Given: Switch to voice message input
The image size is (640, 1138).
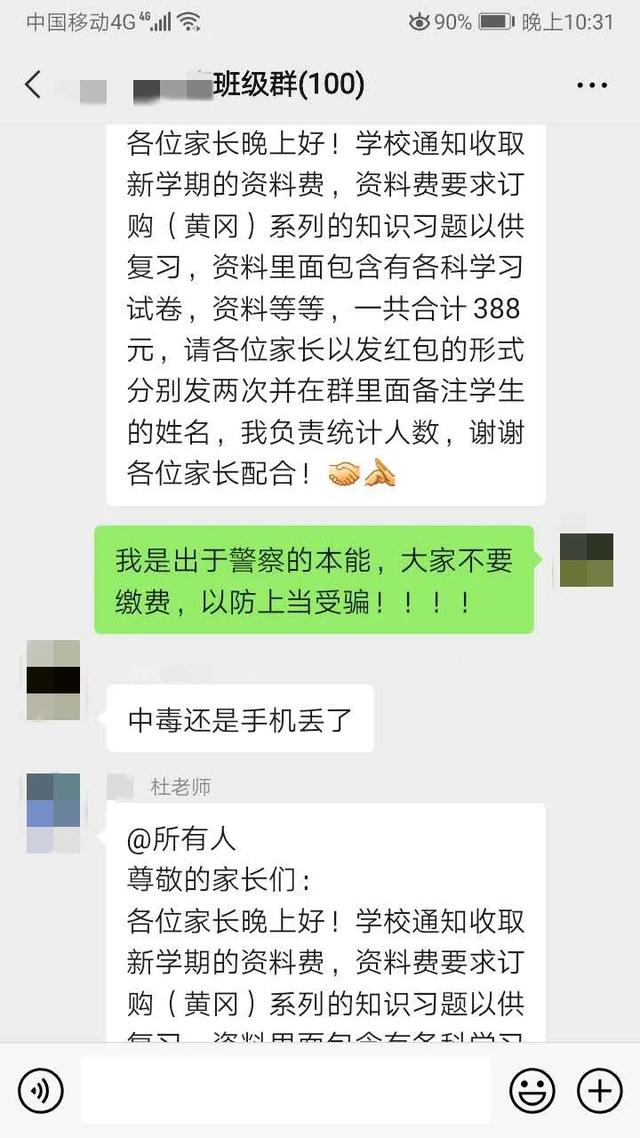Looking at the screenshot, I should 41,1090.
